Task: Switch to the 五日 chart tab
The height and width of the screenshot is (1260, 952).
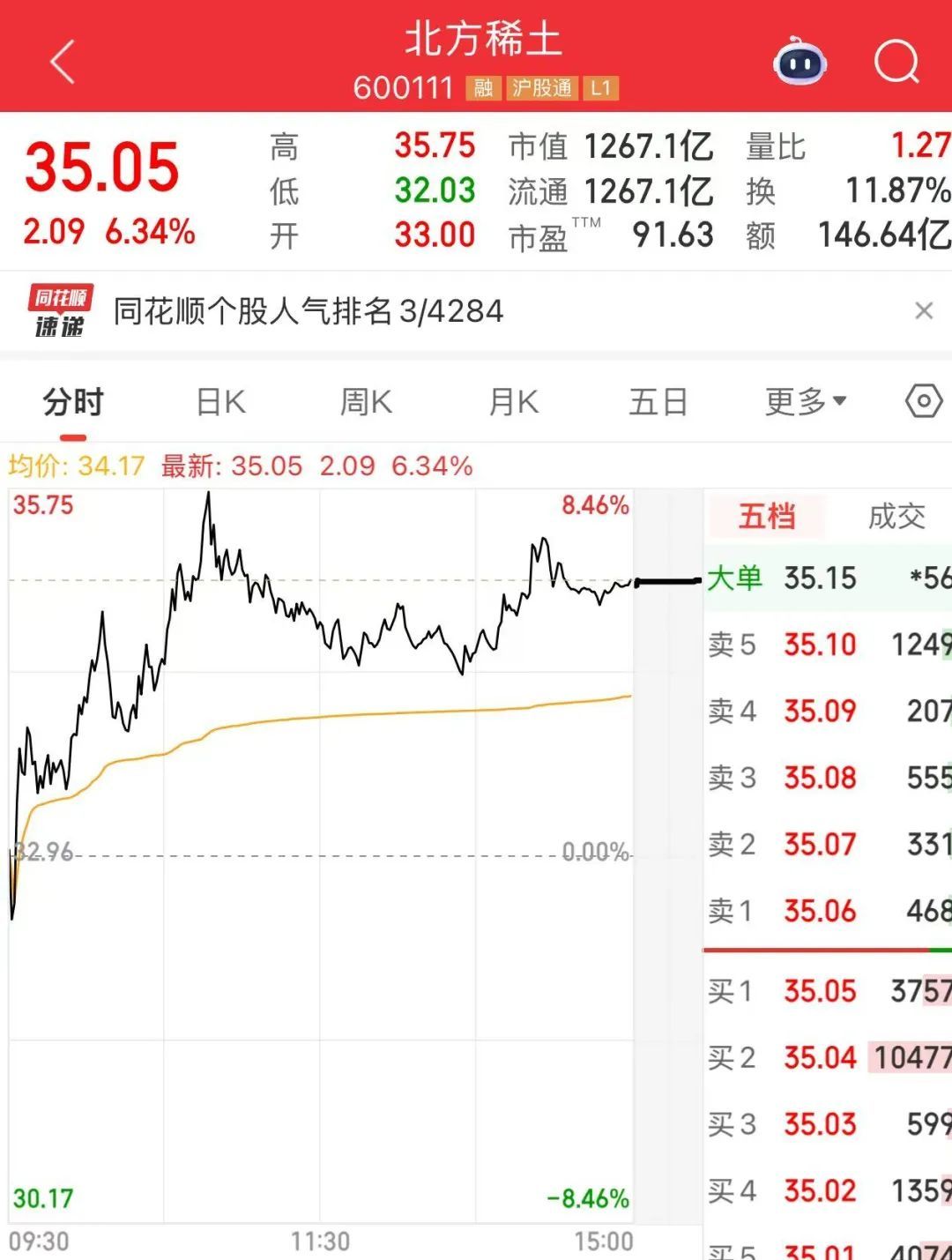Action: (658, 403)
